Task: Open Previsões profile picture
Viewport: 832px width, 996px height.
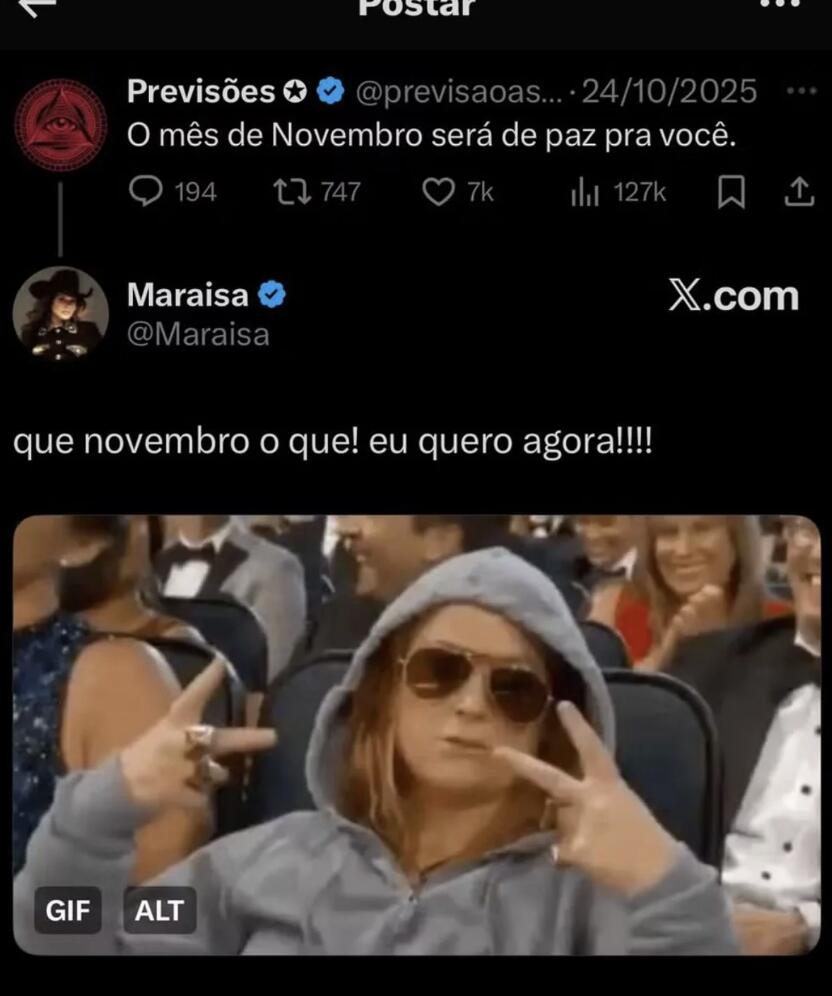Action: pos(61,126)
